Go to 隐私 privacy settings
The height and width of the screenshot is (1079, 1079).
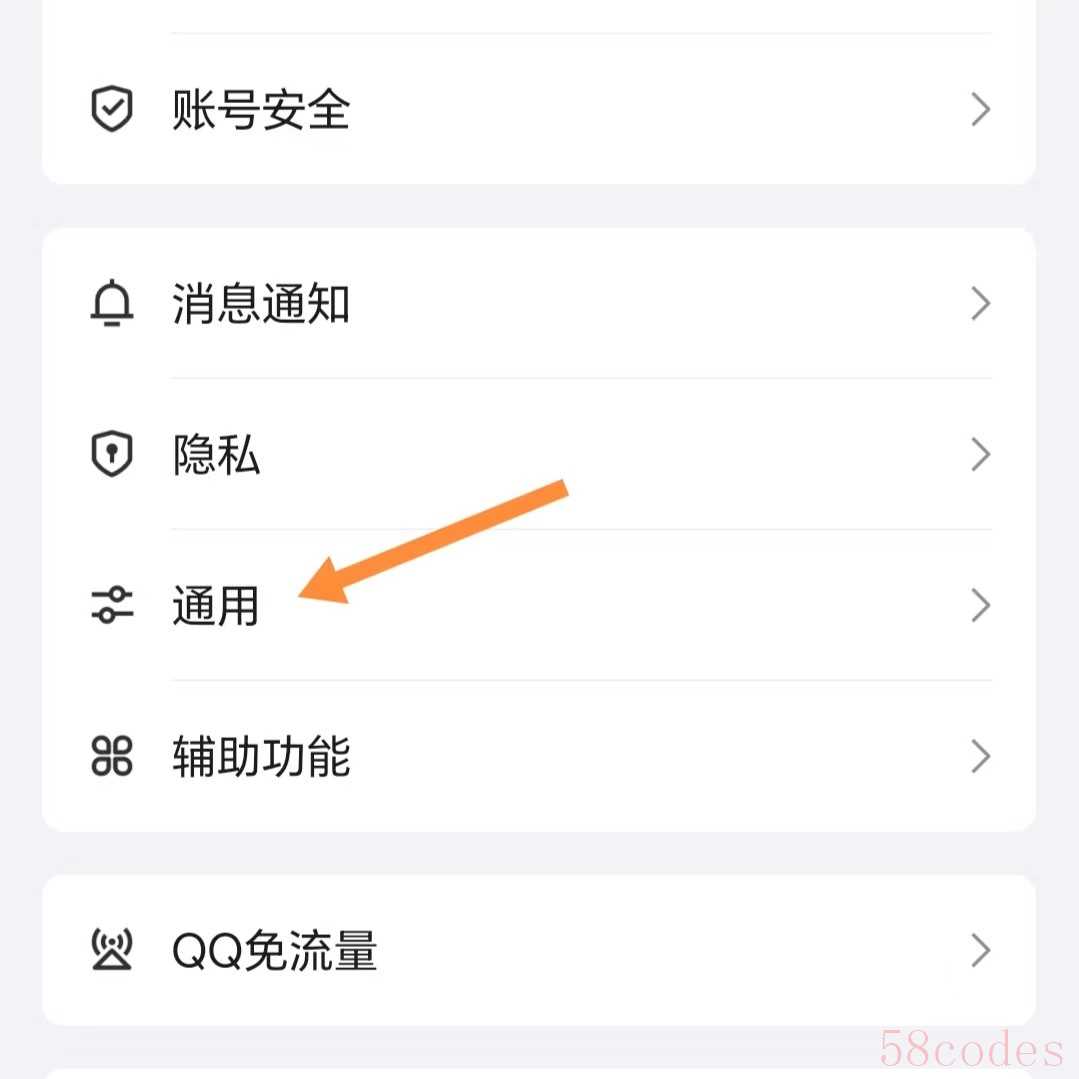pos(217,456)
